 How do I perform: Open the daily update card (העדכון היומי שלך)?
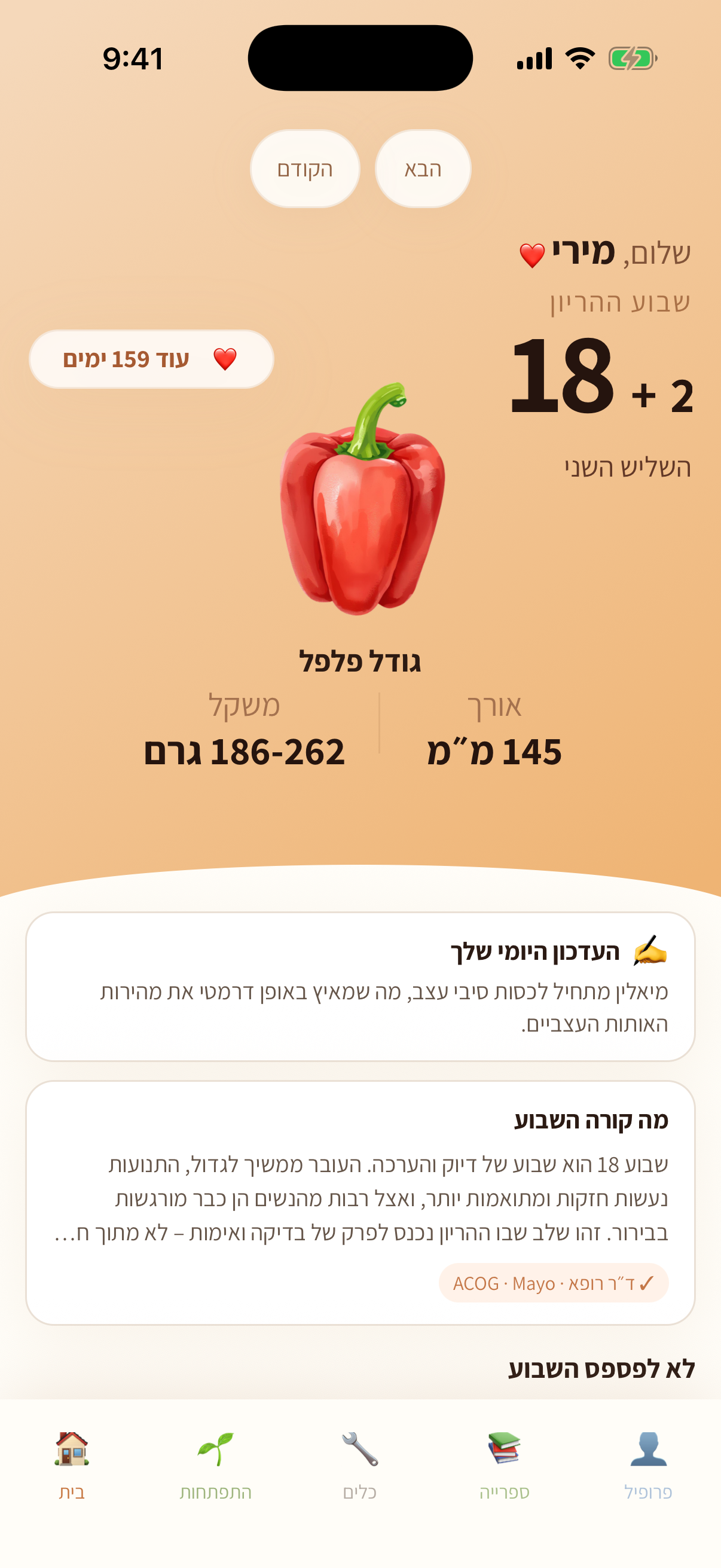tap(360, 986)
